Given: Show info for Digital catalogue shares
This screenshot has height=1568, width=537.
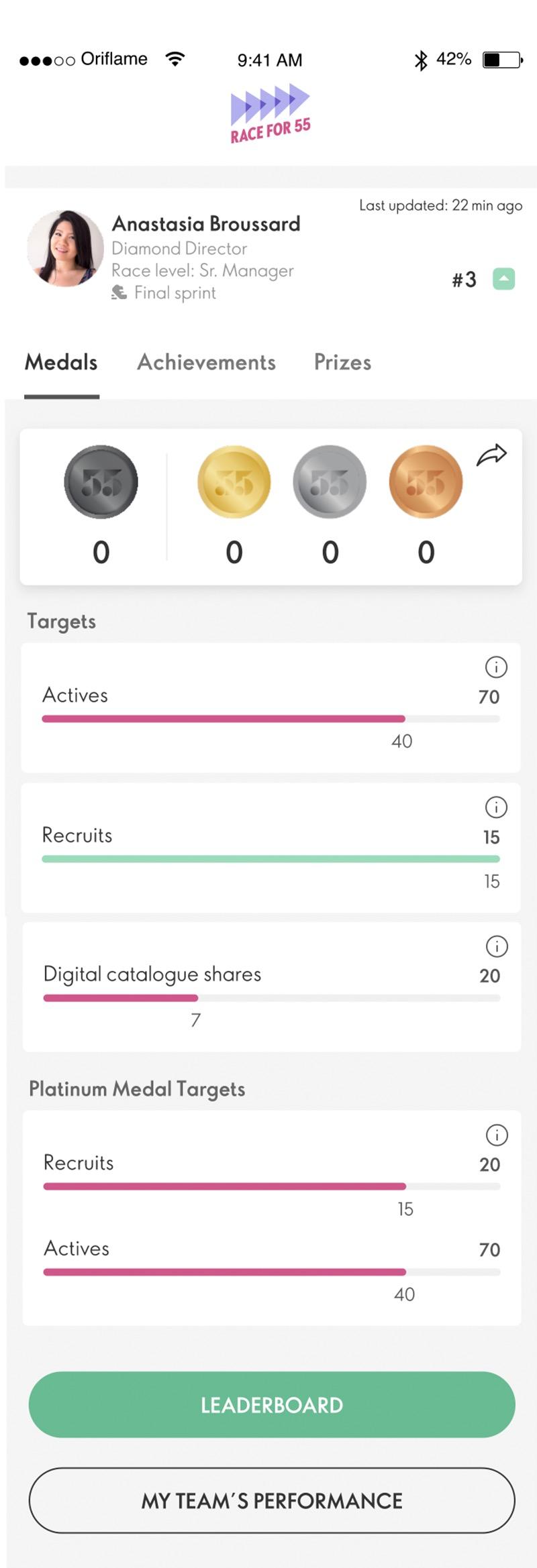Looking at the screenshot, I should [496, 946].
